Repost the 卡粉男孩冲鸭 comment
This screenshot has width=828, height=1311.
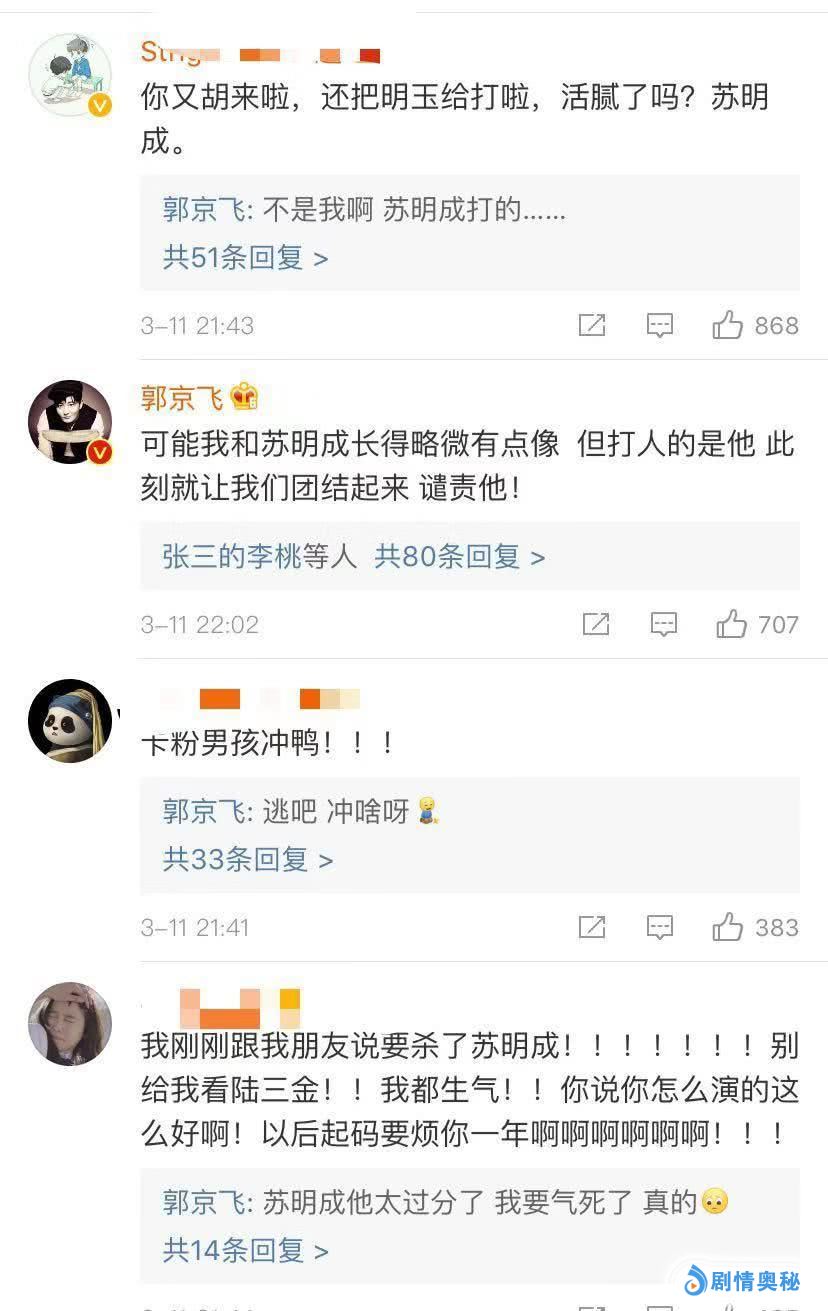[592, 928]
